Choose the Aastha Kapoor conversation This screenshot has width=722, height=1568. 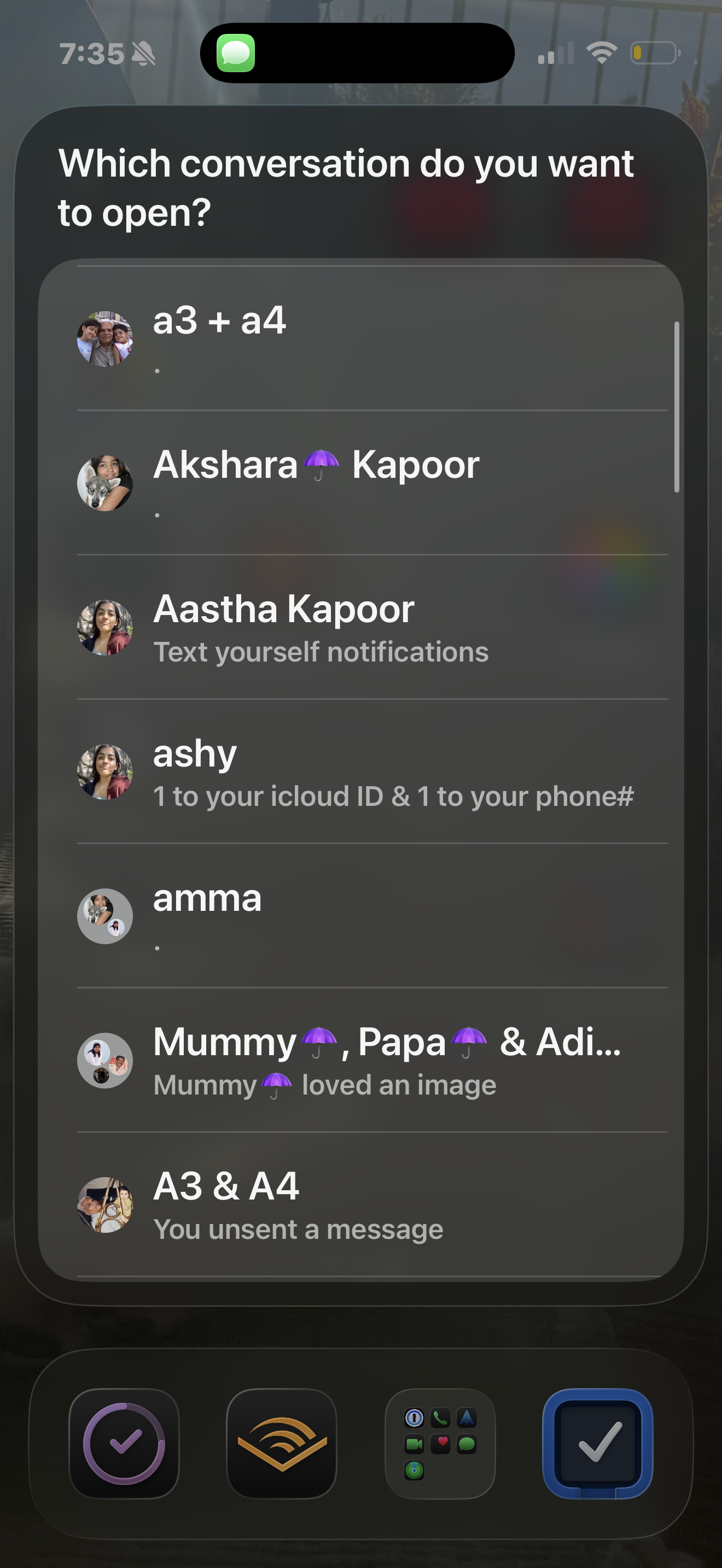pos(361,627)
